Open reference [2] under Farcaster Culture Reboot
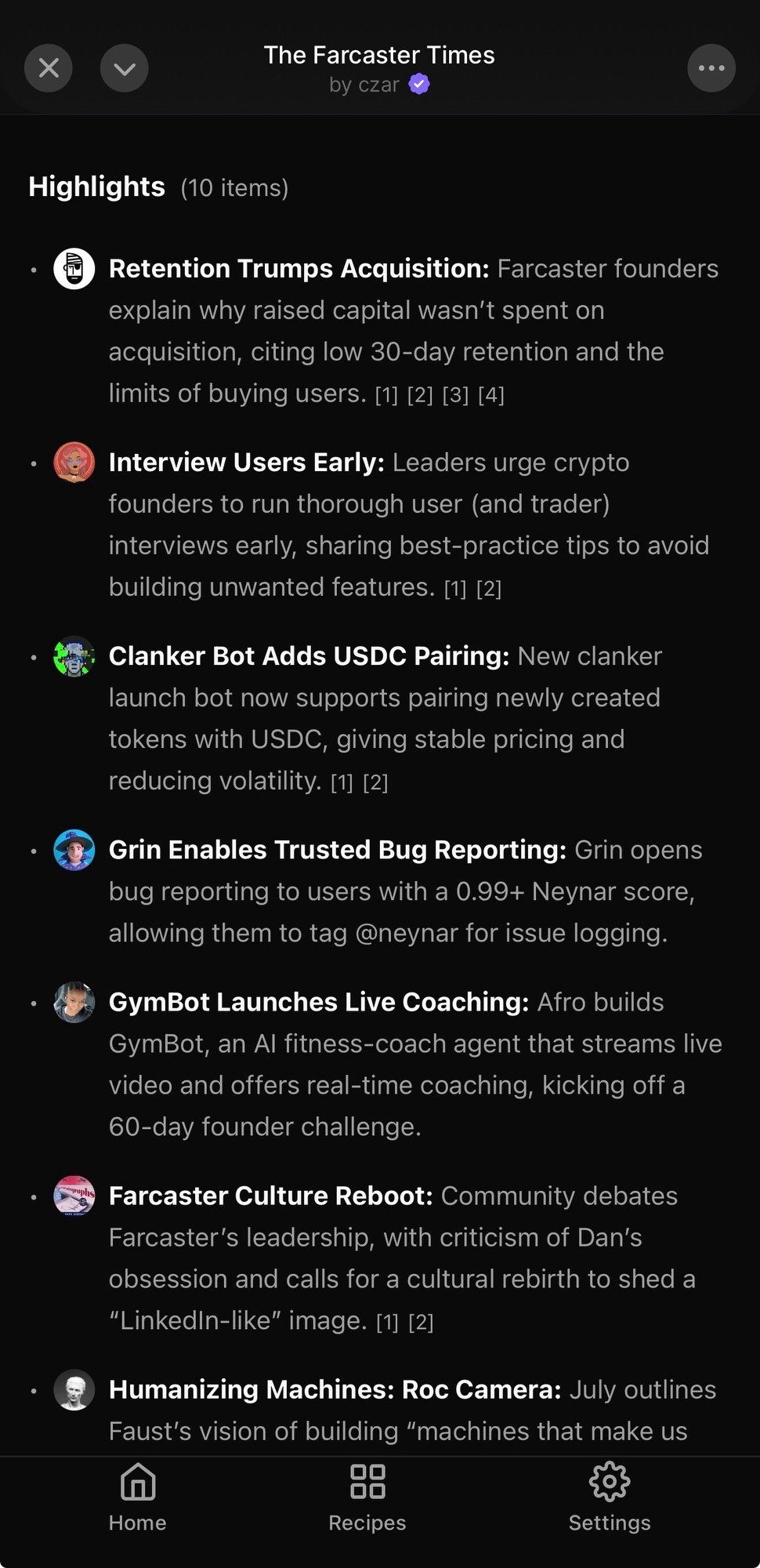The width and height of the screenshot is (760, 1568). click(x=421, y=1323)
